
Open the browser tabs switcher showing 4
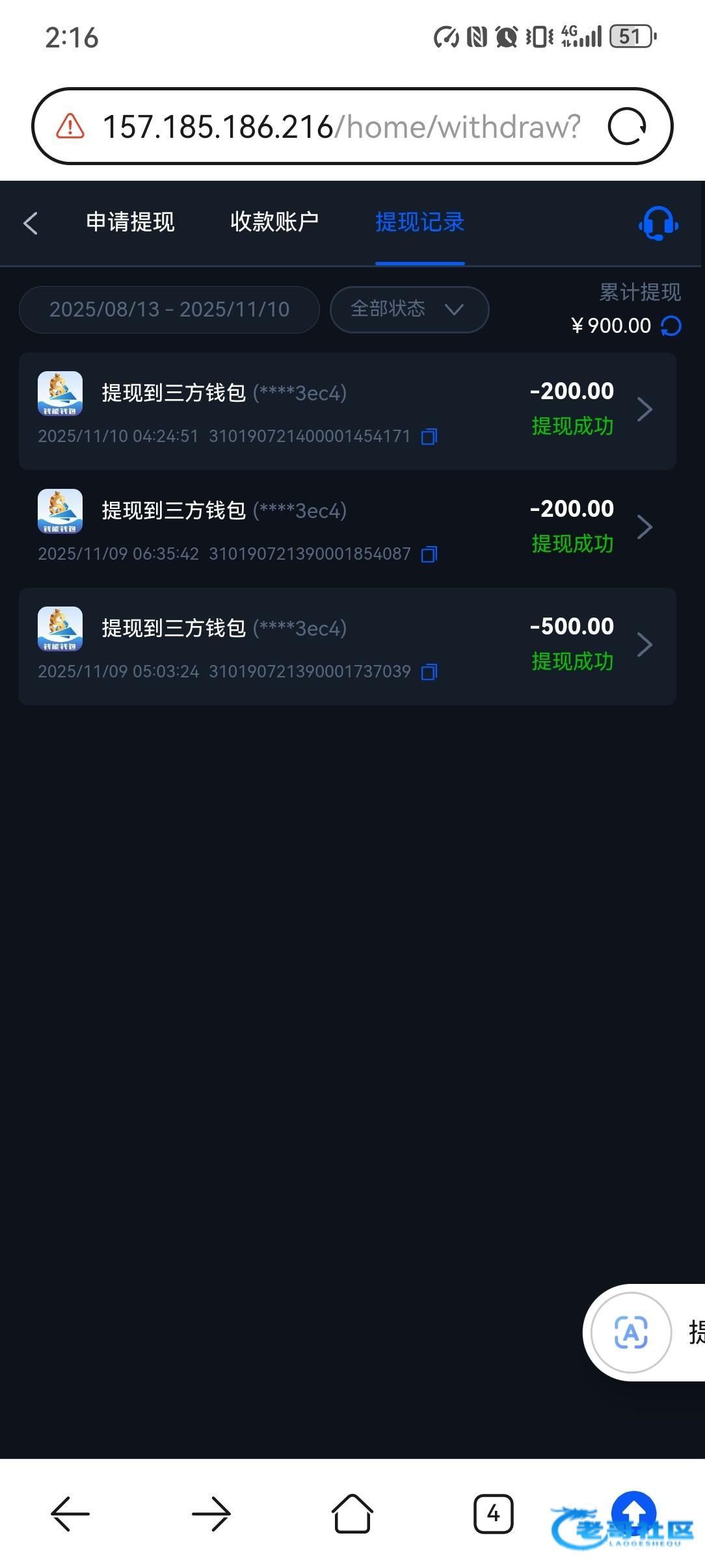coord(493,1514)
